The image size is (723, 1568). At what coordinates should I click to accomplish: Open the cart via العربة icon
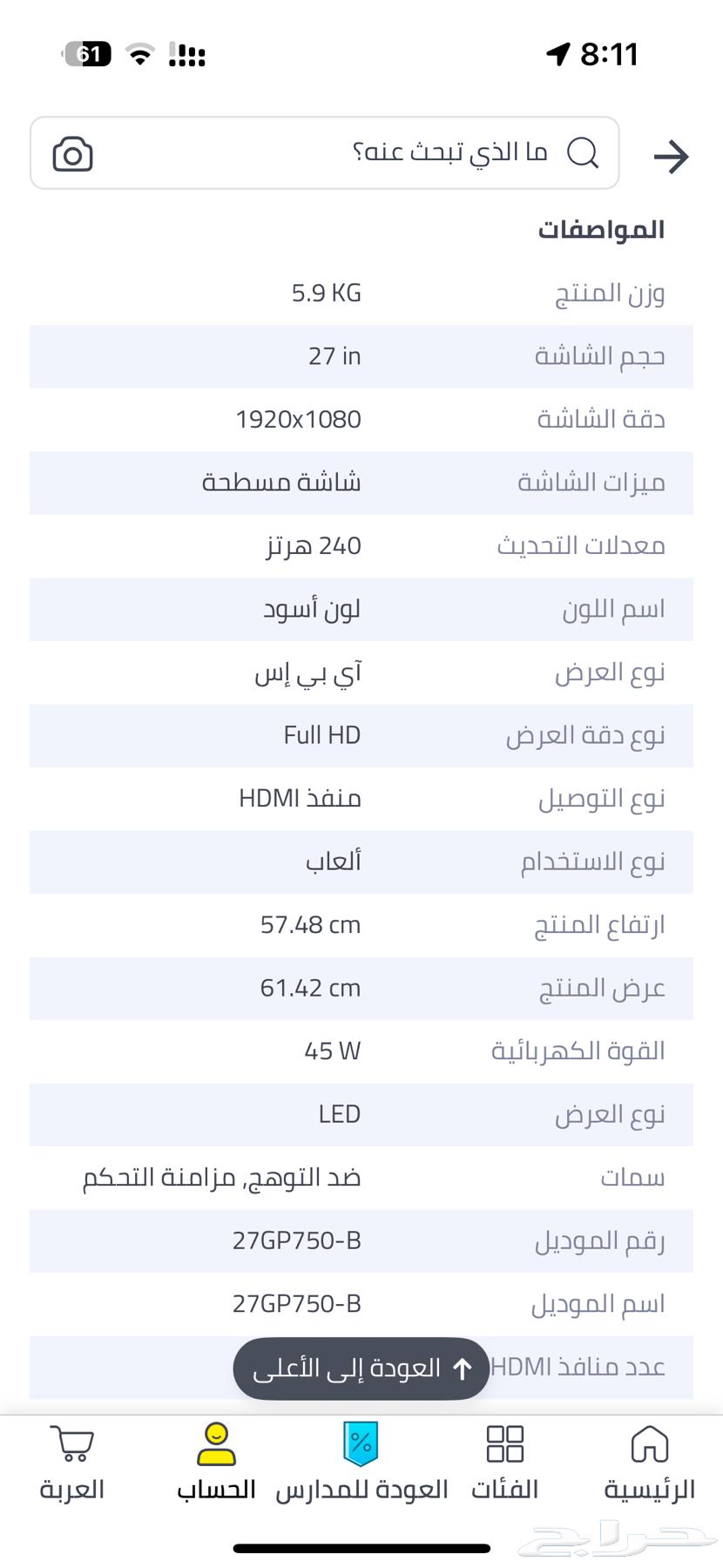pos(71,1443)
